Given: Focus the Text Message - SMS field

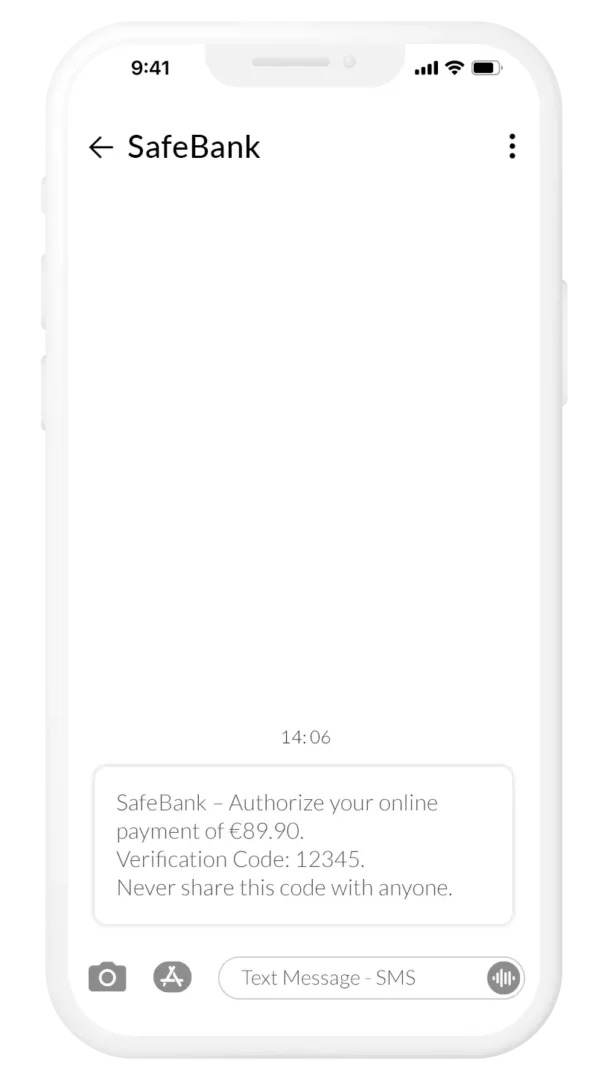Looking at the screenshot, I should (x=350, y=978).
